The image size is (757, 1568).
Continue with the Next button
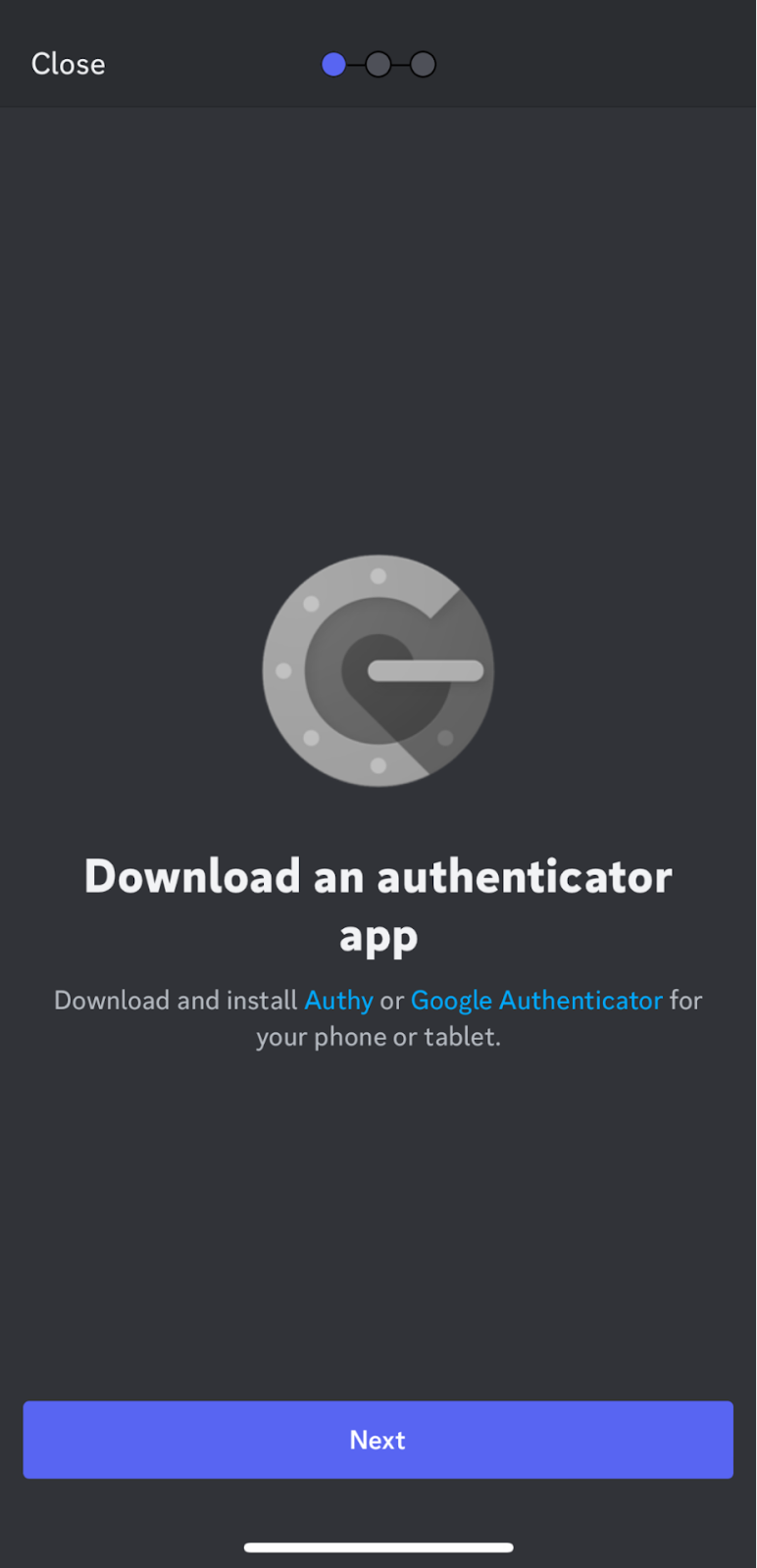coord(378,1439)
